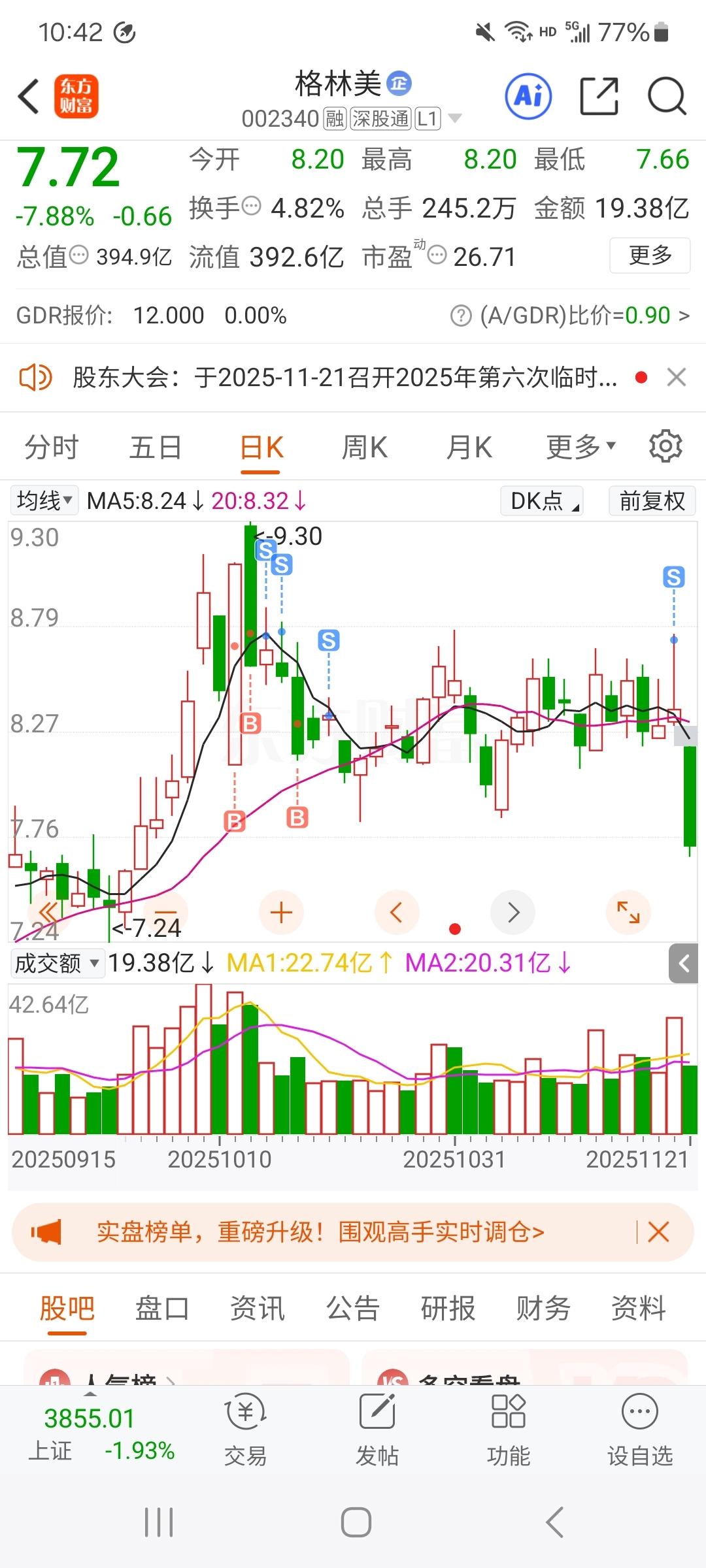Zoom in the chart with plus button
The width and height of the screenshot is (706, 1568).
point(281,913)
